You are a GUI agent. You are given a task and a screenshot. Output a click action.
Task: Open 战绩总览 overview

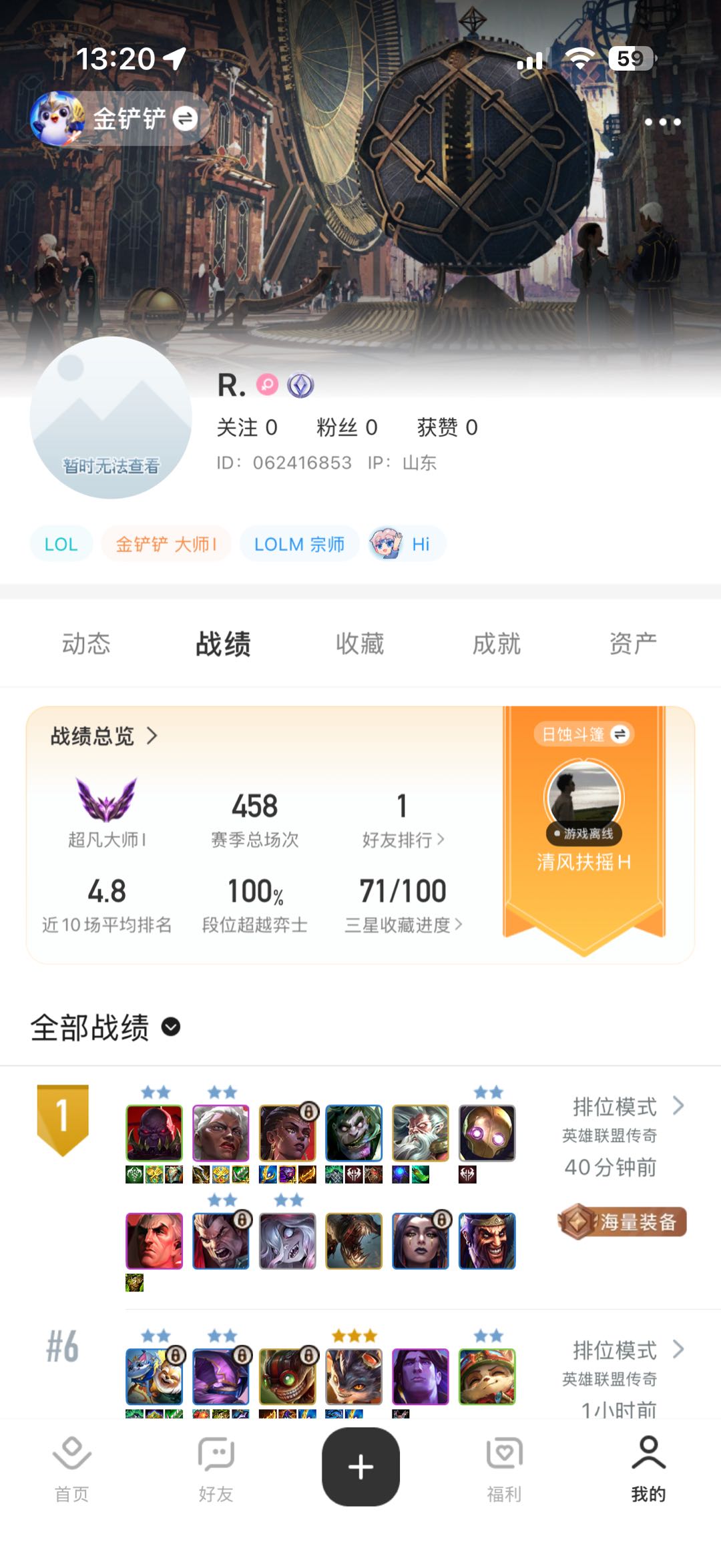point(104,736)
